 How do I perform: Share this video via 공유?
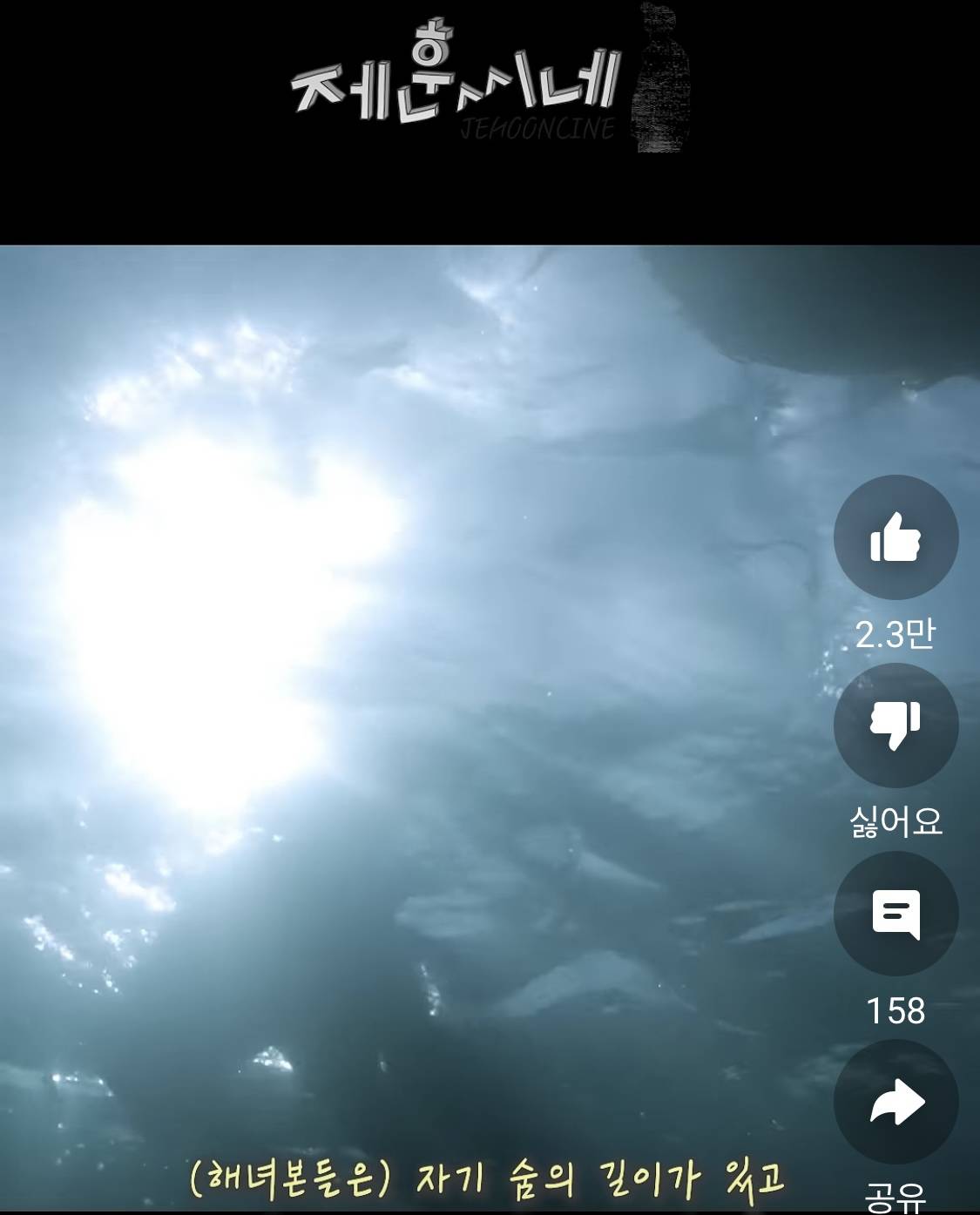click(x=896, y=1102)
